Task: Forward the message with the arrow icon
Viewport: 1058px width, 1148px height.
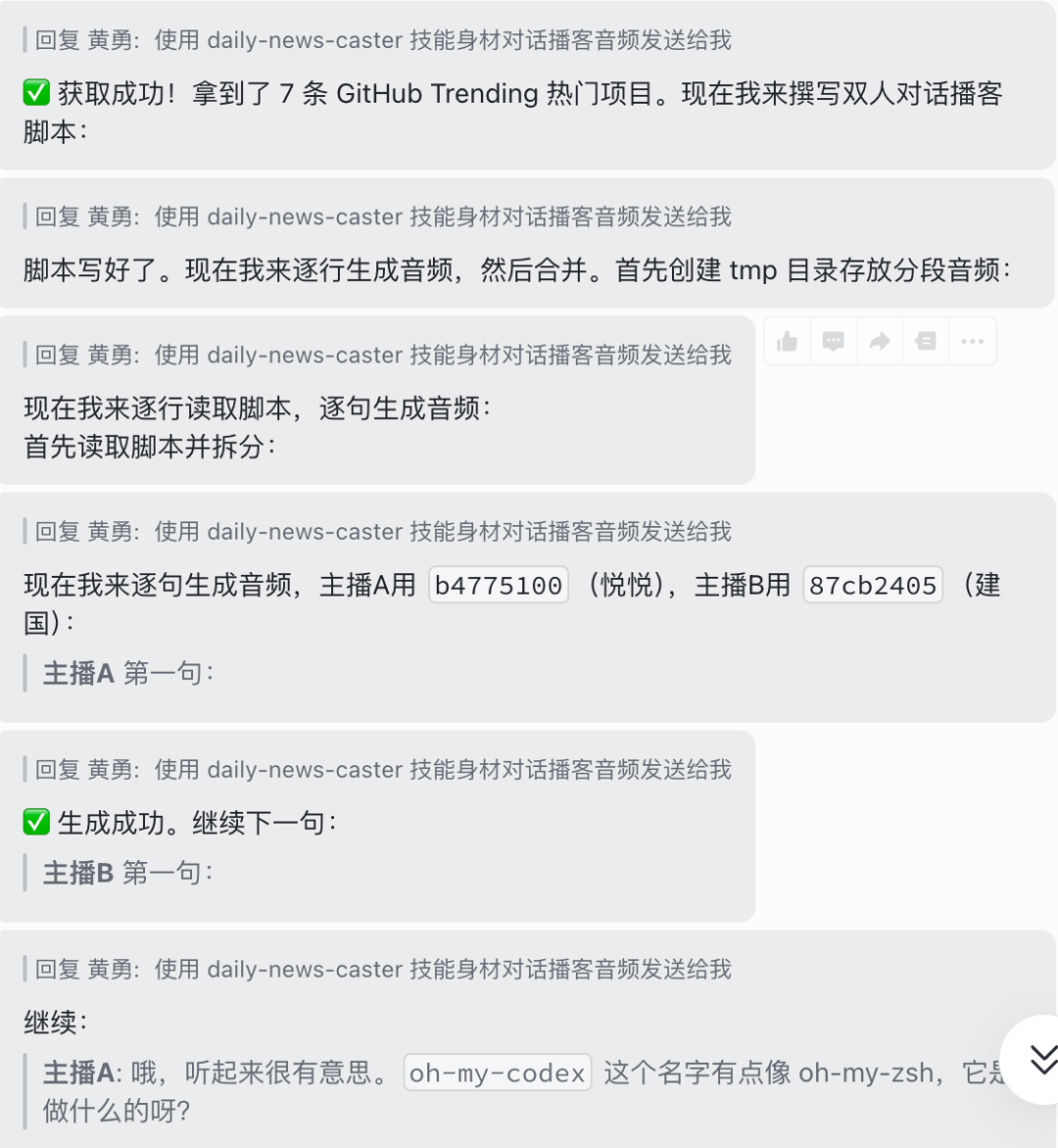Action: [x=880, y=341]
